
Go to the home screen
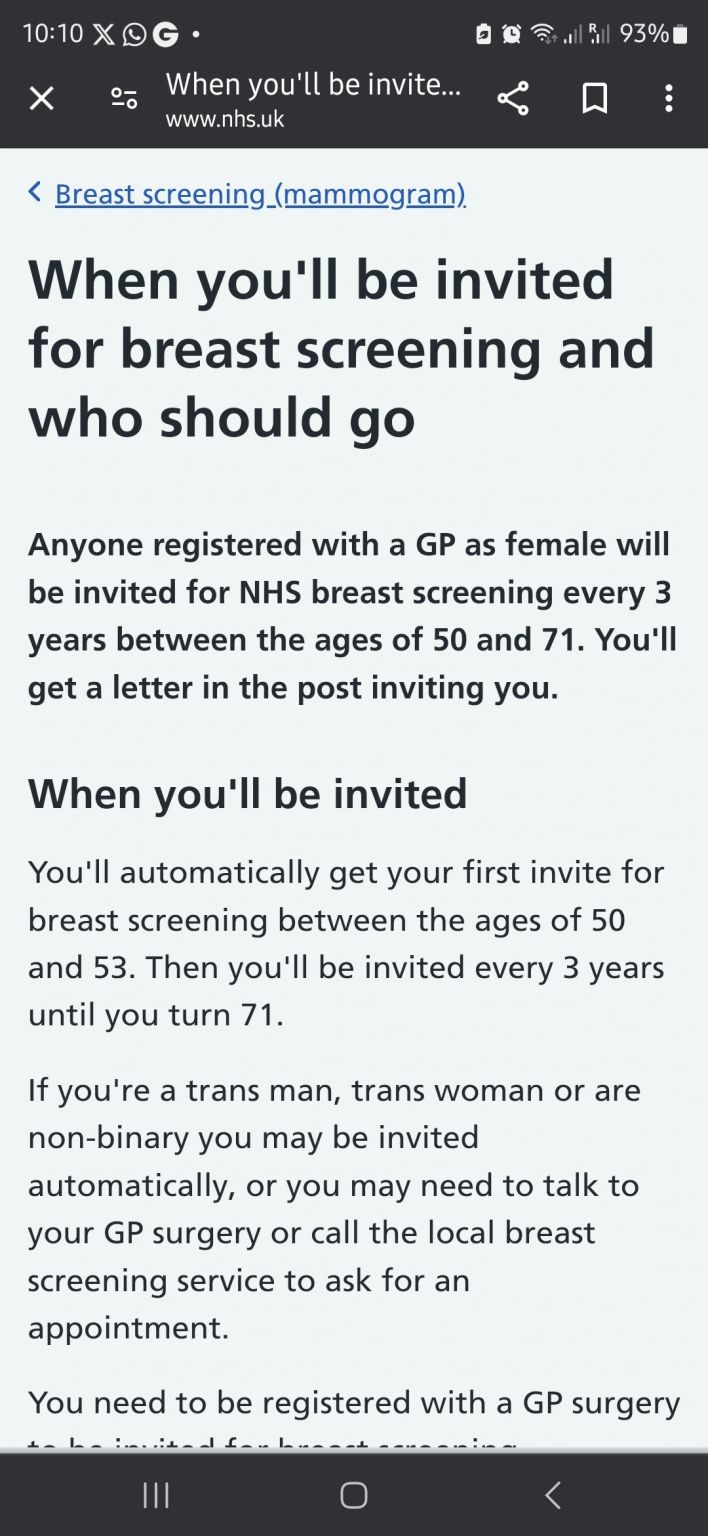point(354,1495)
